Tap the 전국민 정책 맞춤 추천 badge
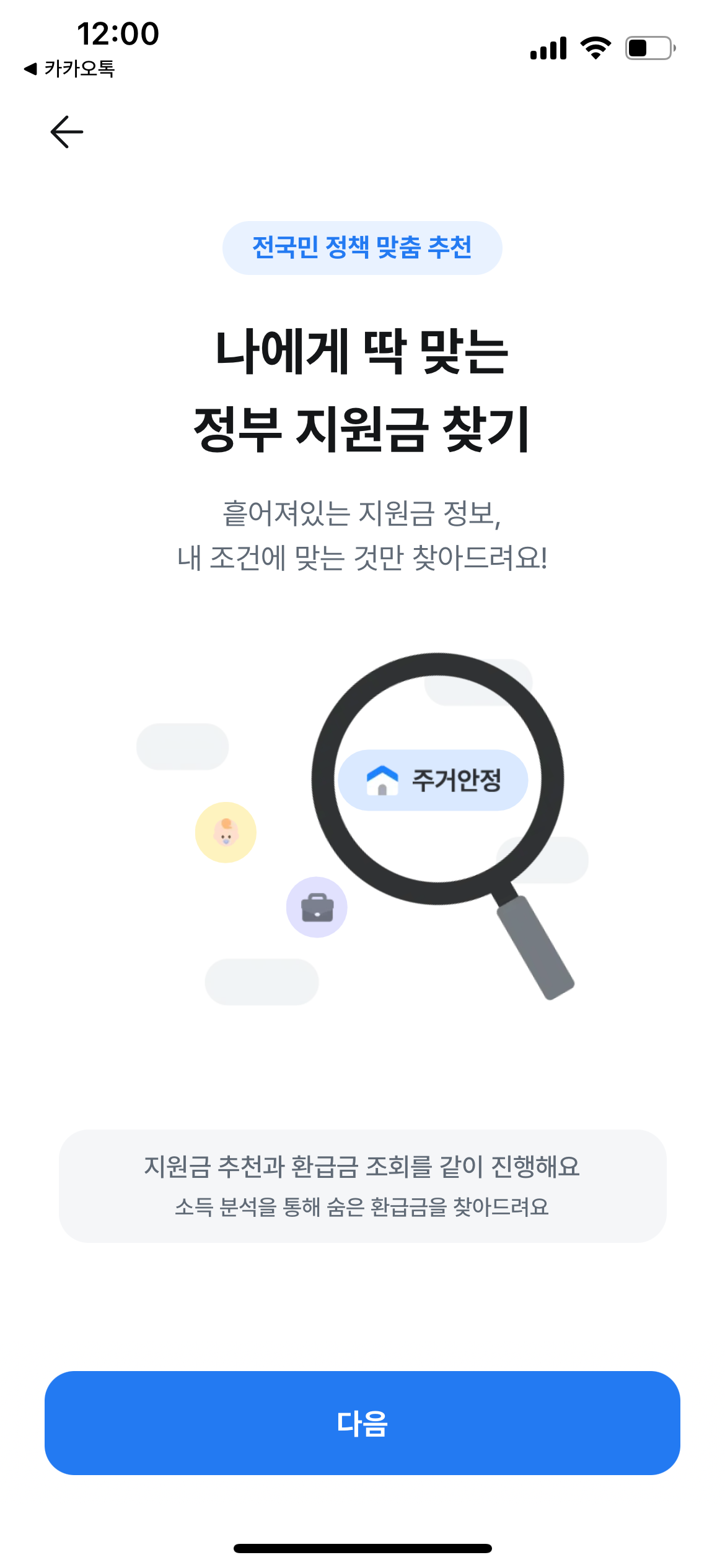The image size is (725, 1568). click(x=362, y=246)
